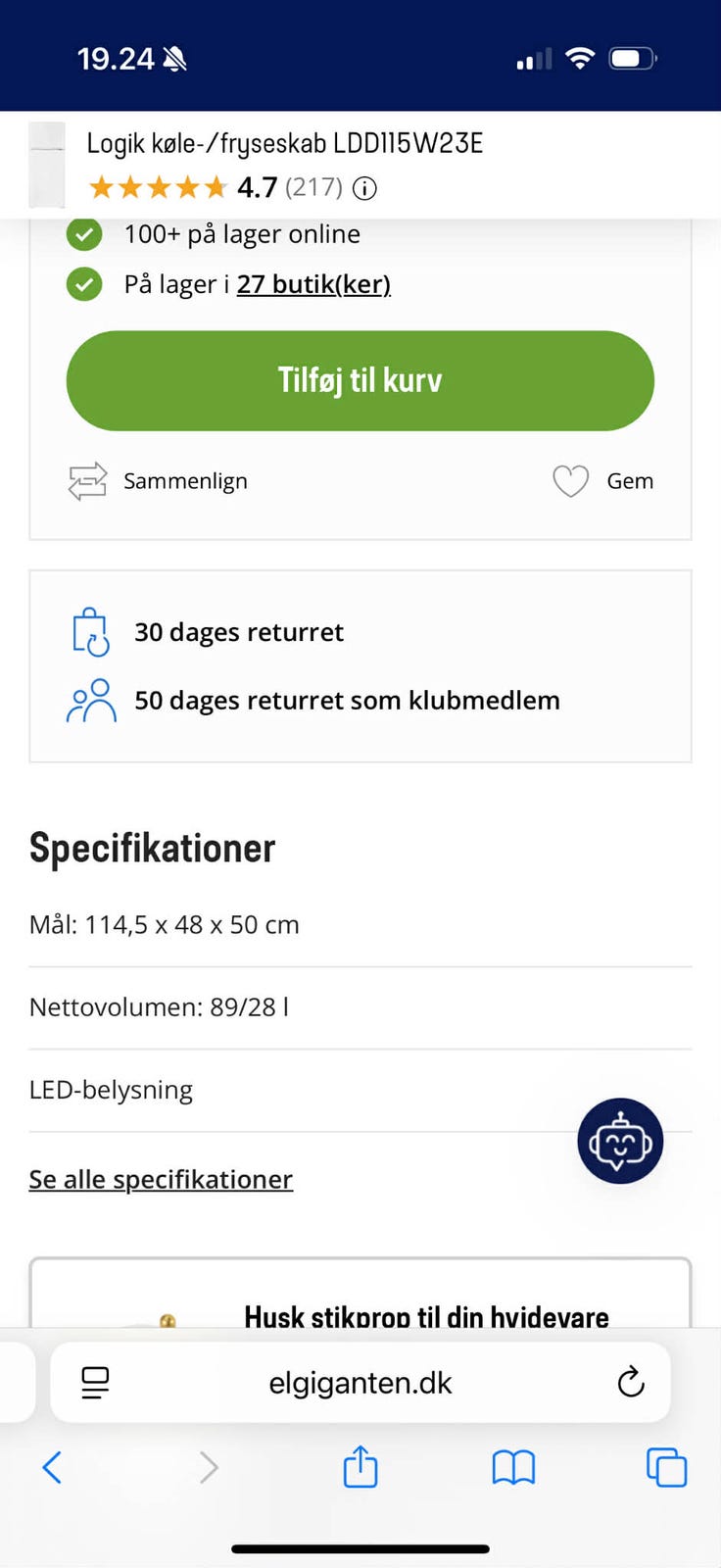721x1568 pixels.
Task: Reload the page with the refresh icon
Action: coord(631,1383)
